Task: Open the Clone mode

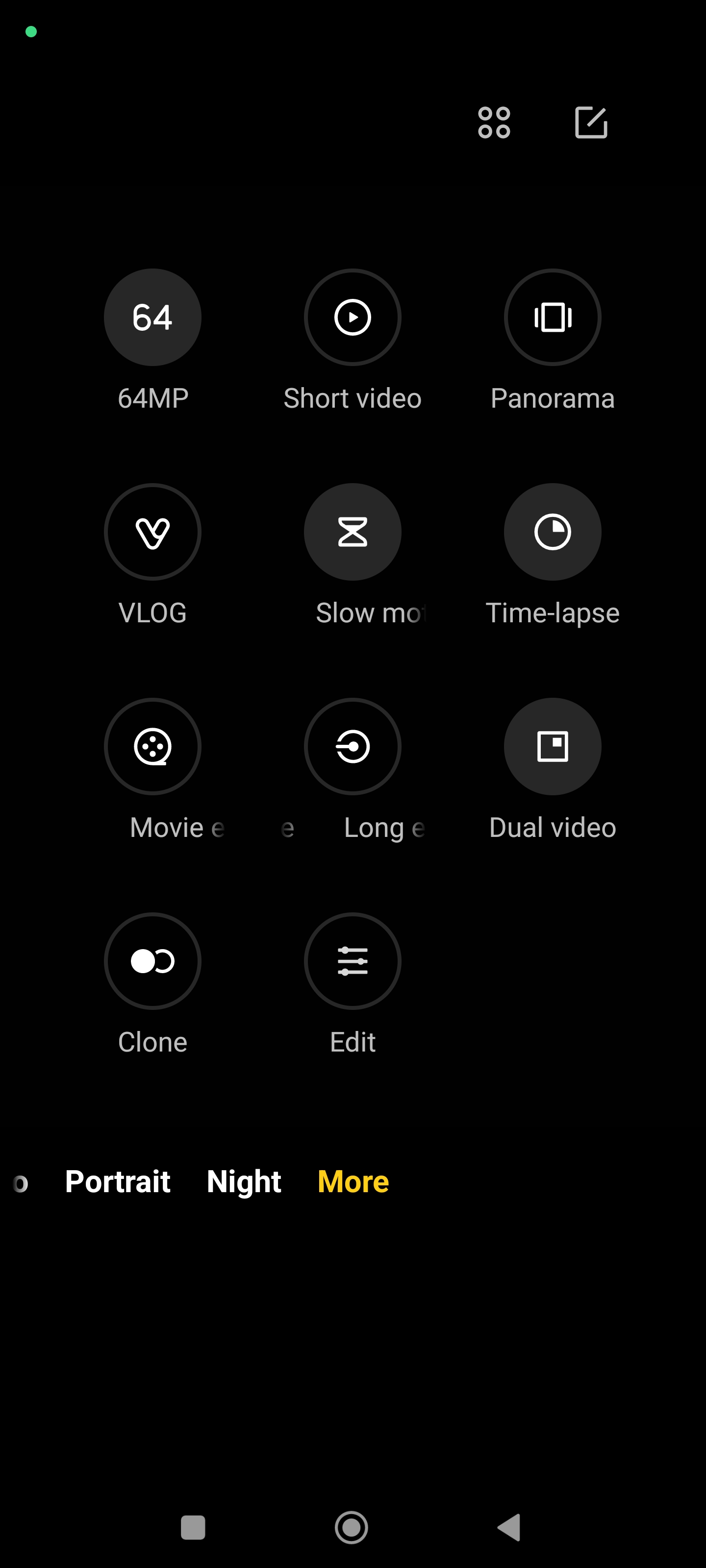Action: (x=152, y=960)
